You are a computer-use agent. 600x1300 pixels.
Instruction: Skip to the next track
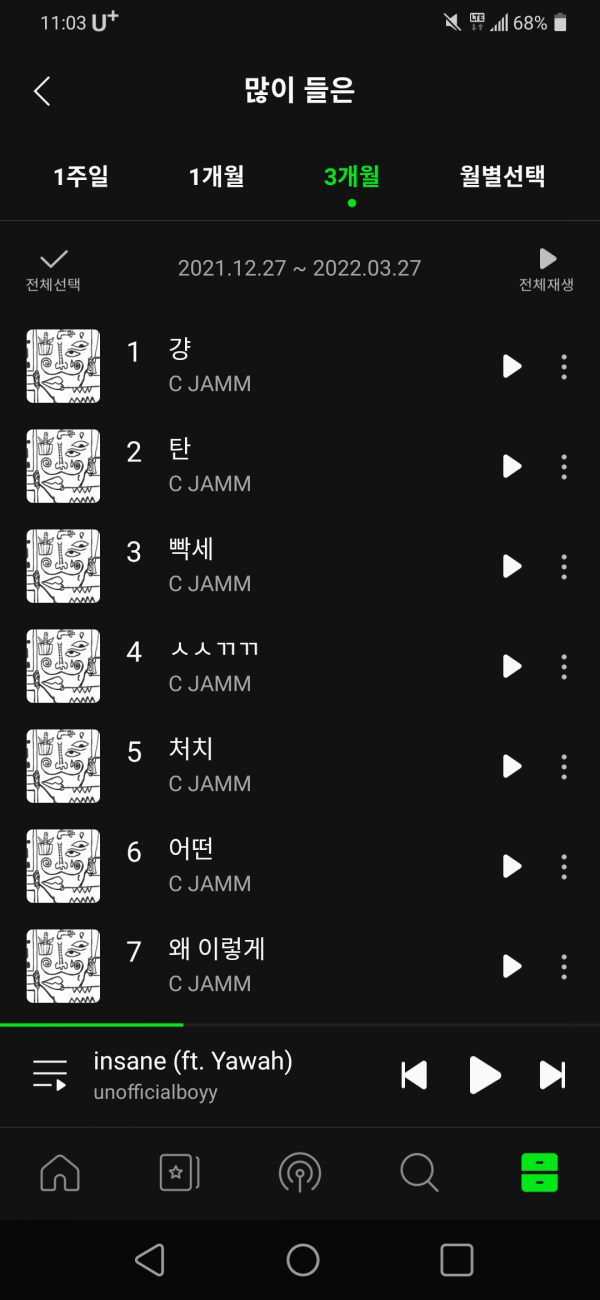tap(553, 1075)
